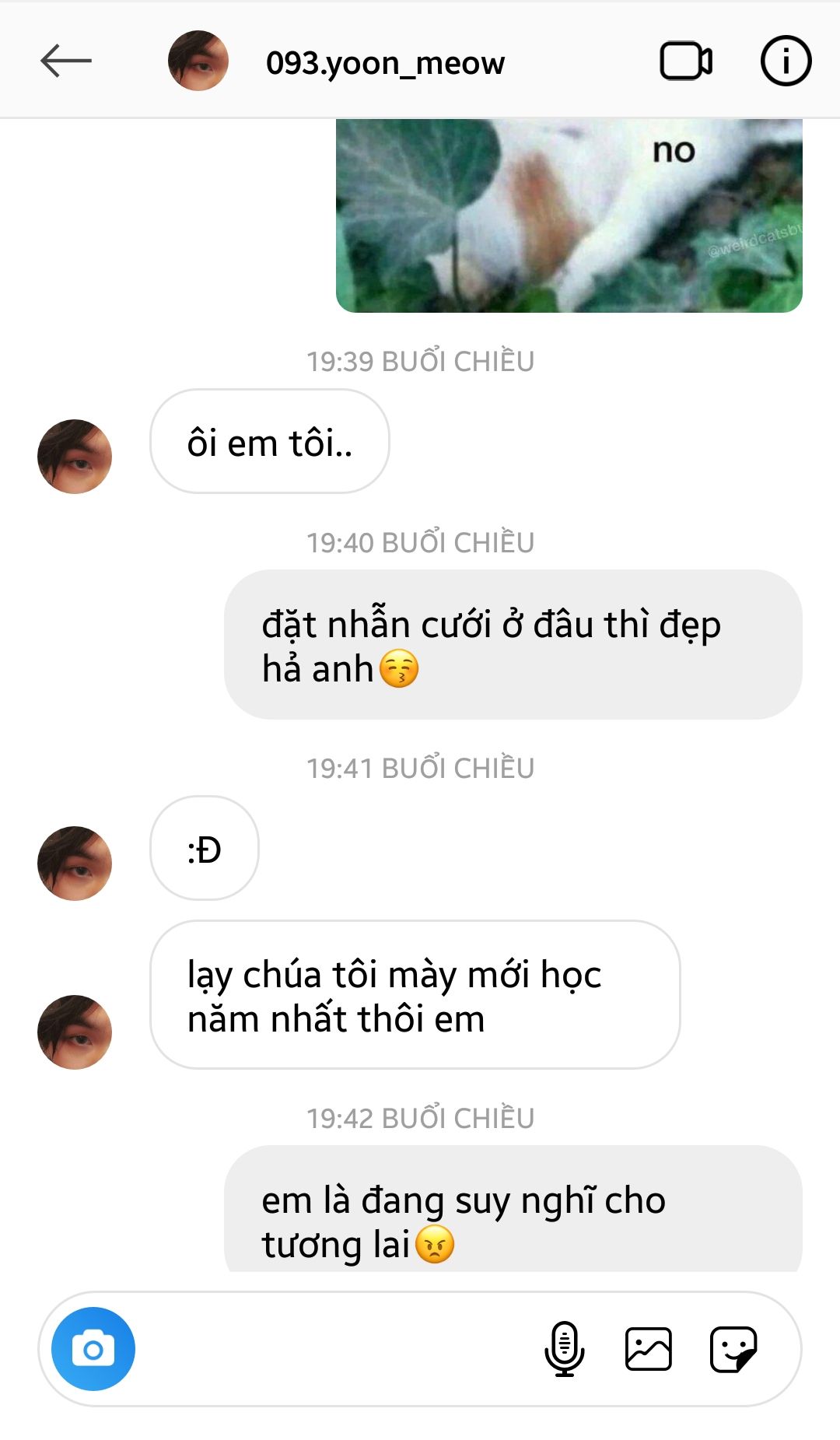Screen dimensions: 840x1440
Task: Record a voice message with the microphone
Action: (x=565, y=1348)
